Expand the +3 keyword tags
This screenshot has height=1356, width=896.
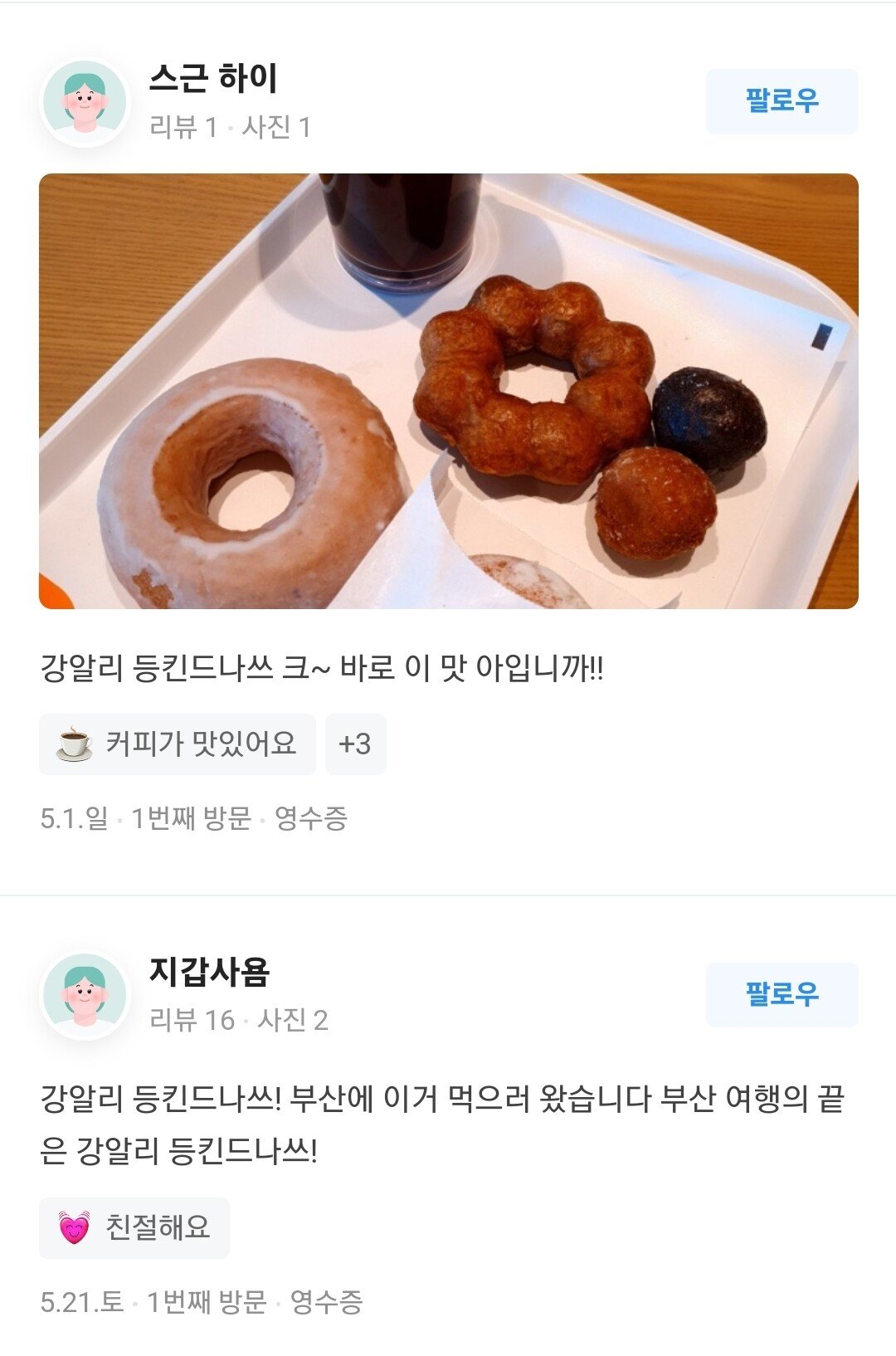point(355,744)
